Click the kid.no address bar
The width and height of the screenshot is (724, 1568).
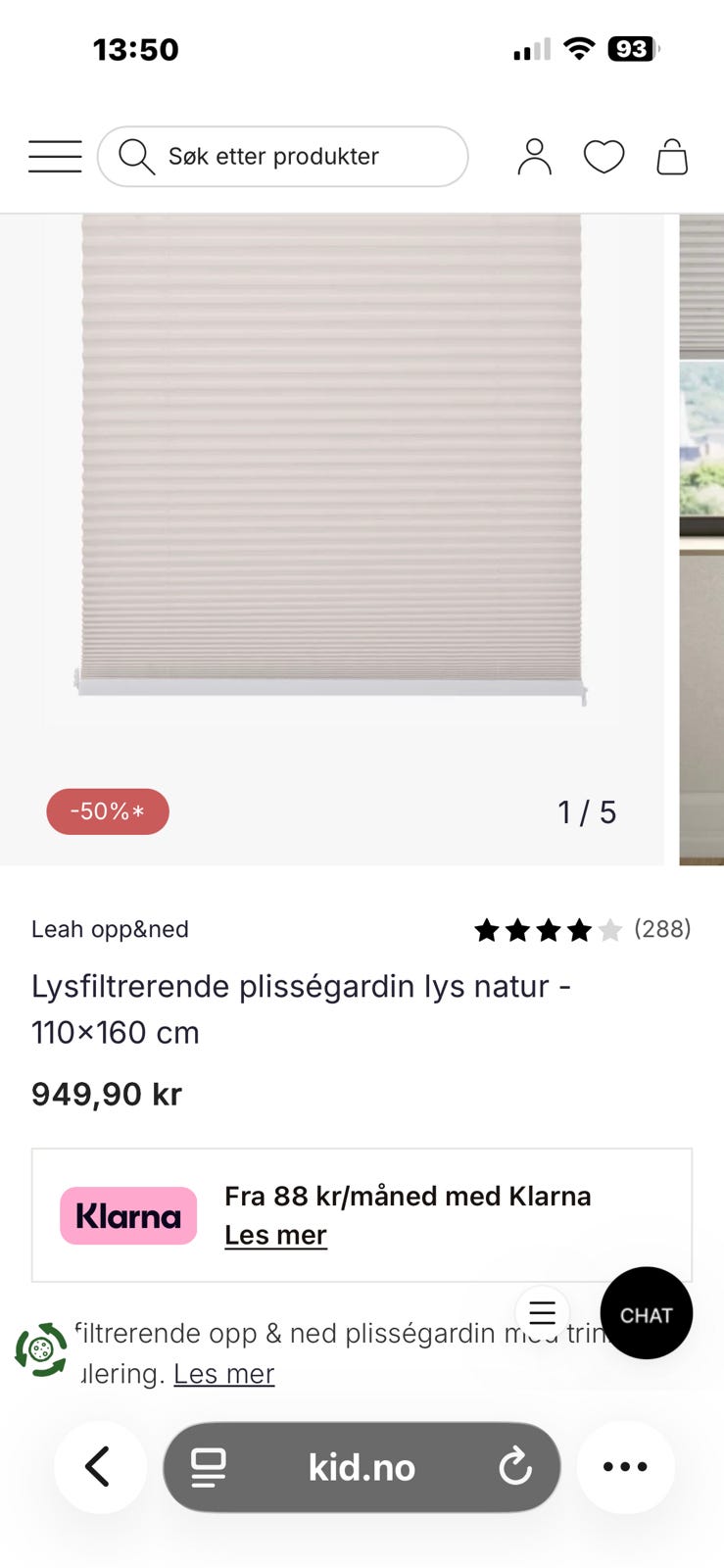pyautogui.click(x=361, y=1466)
